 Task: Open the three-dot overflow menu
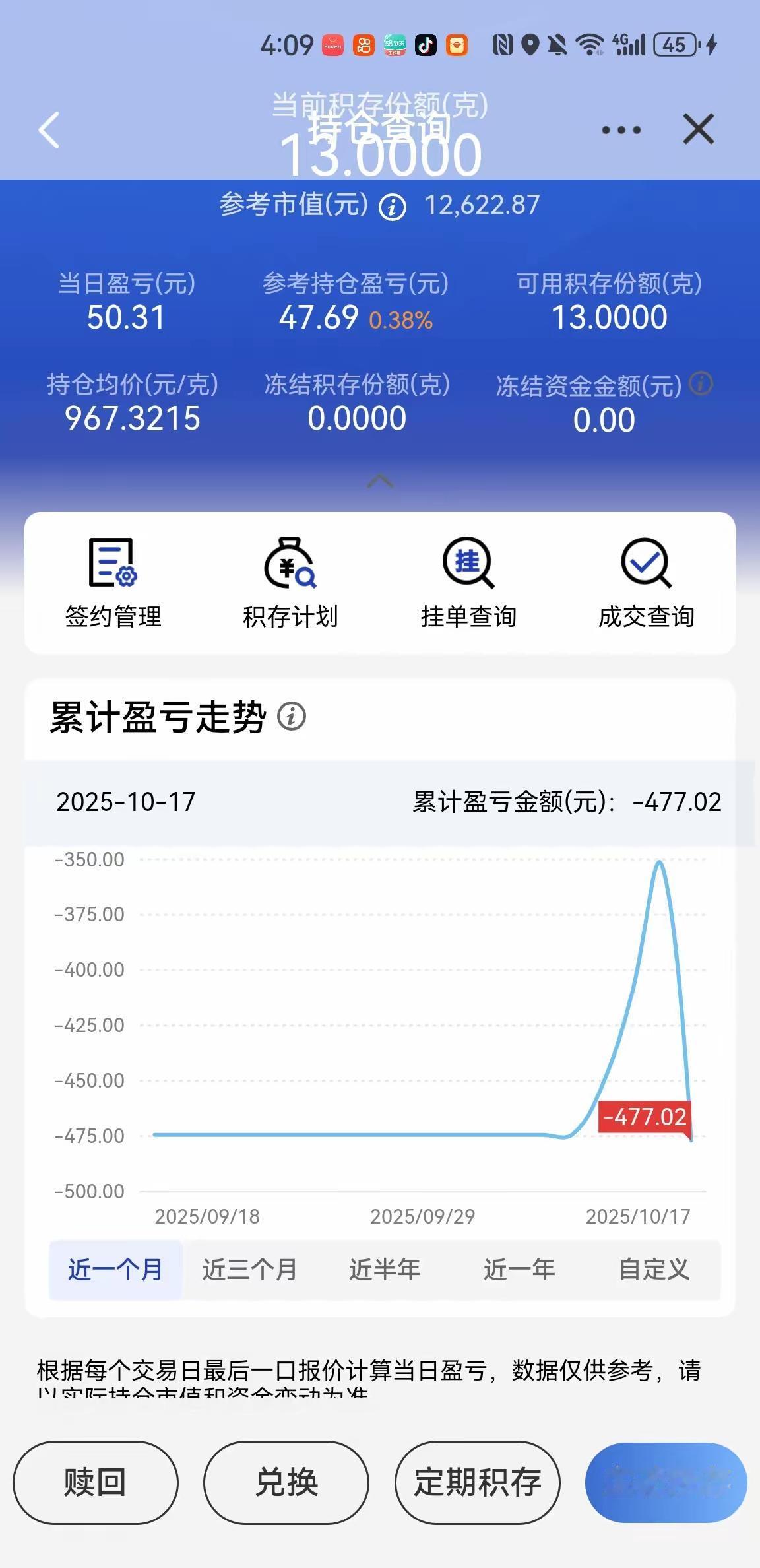[621, 129]
